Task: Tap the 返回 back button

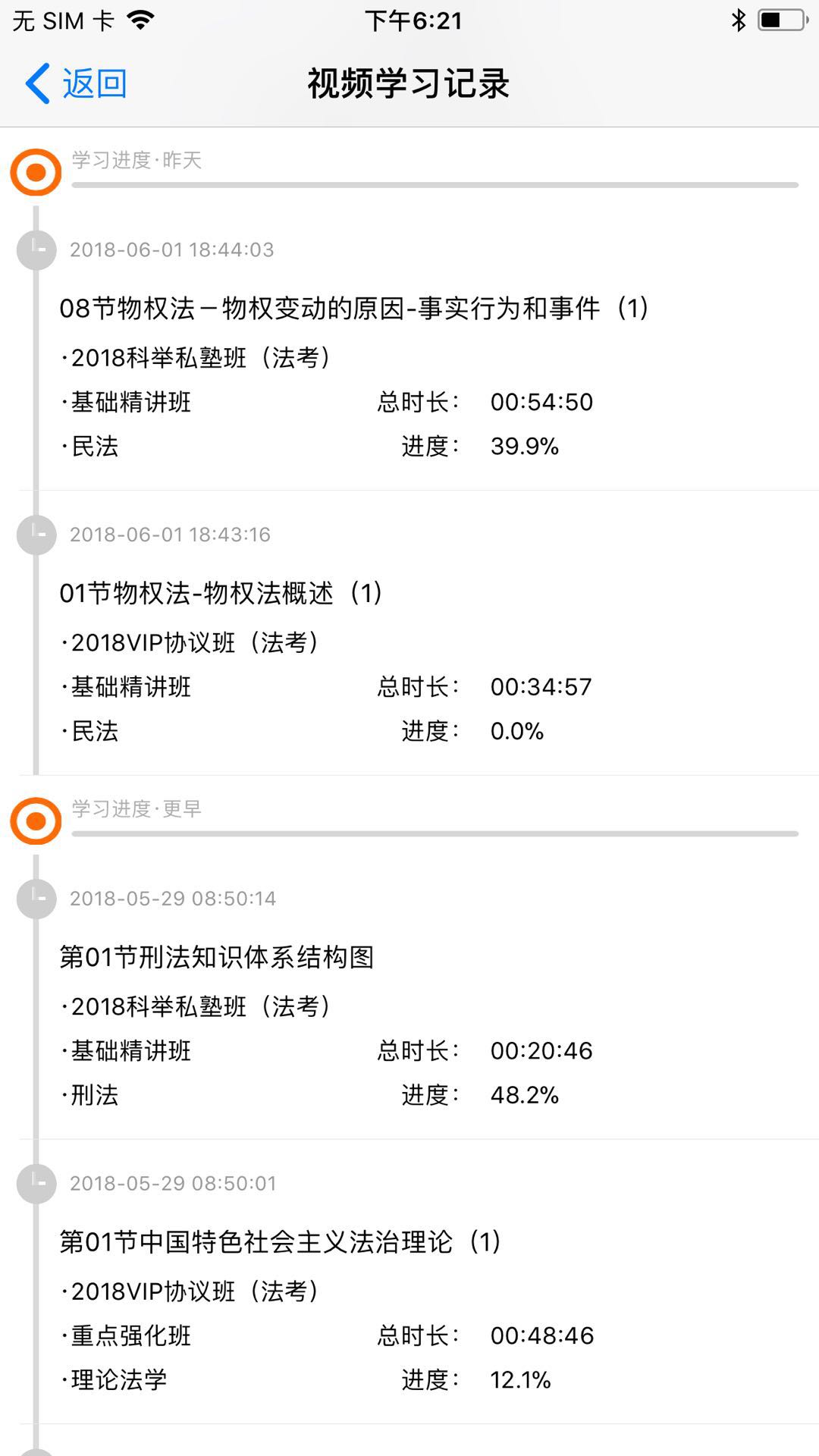Action: point(76,83)
